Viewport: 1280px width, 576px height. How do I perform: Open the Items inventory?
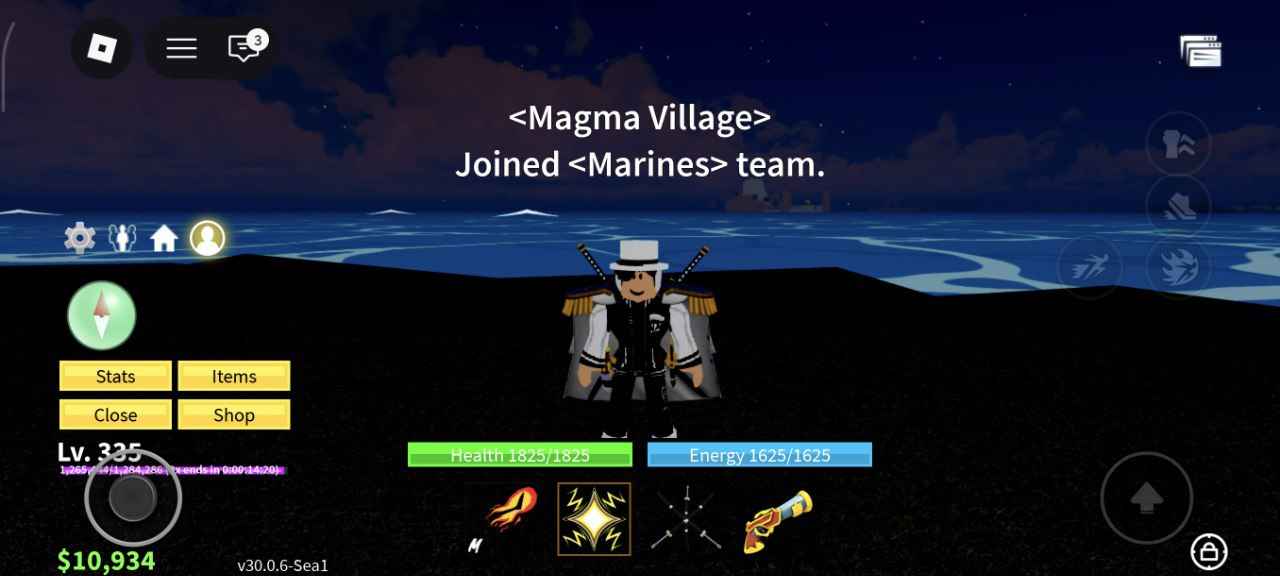coord(234,376)
